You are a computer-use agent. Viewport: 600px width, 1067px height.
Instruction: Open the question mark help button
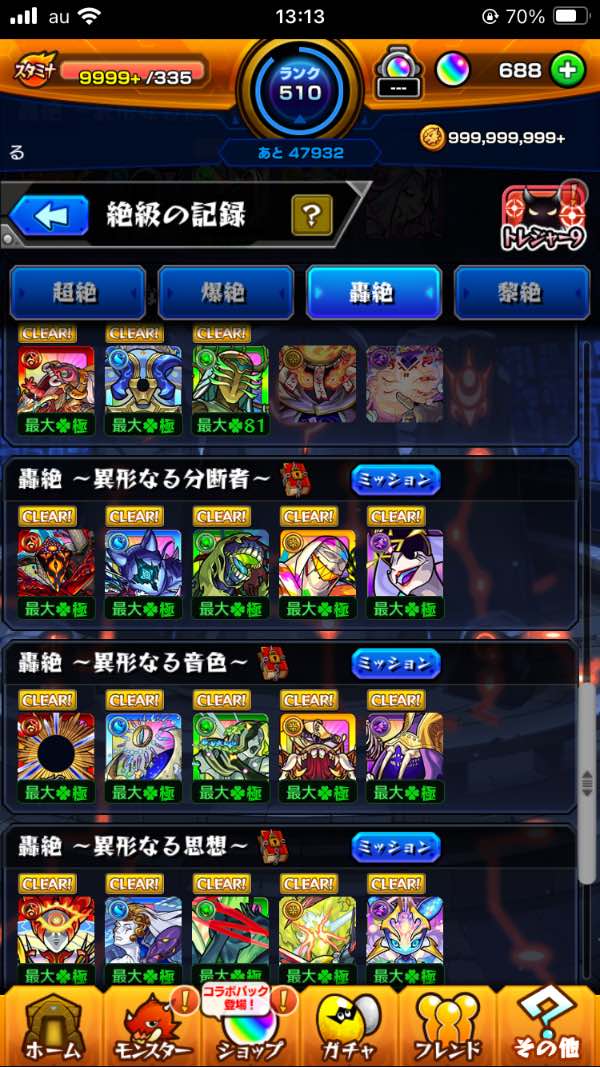tap(311, 215)
